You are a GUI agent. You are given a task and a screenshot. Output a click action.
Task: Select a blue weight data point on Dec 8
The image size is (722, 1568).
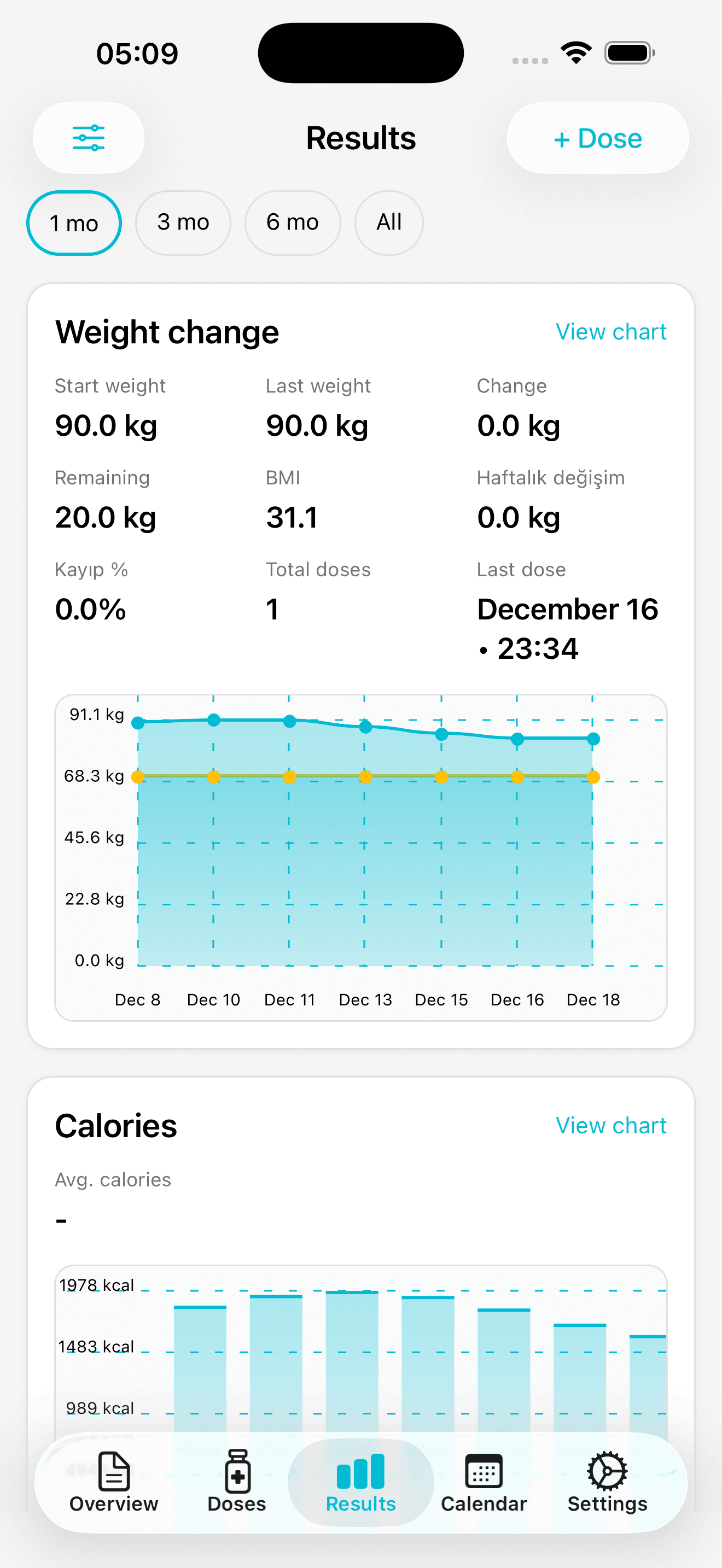(138, 722)
